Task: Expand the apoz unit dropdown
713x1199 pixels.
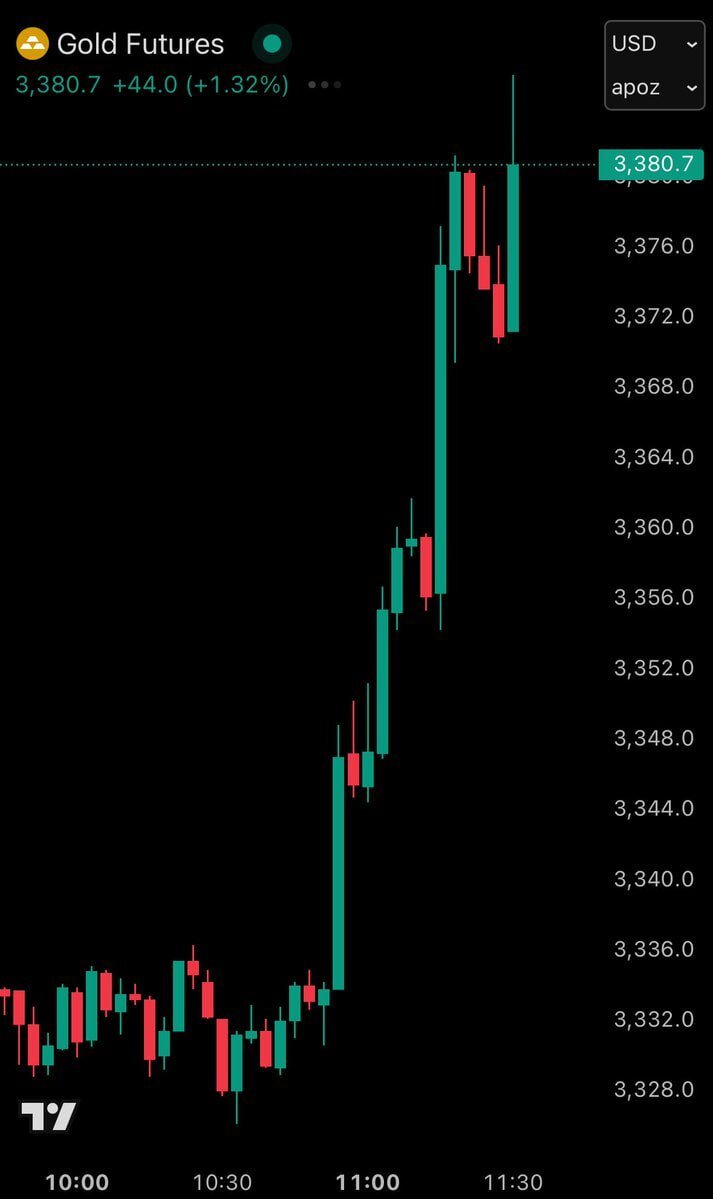Action: click(654, 87)
